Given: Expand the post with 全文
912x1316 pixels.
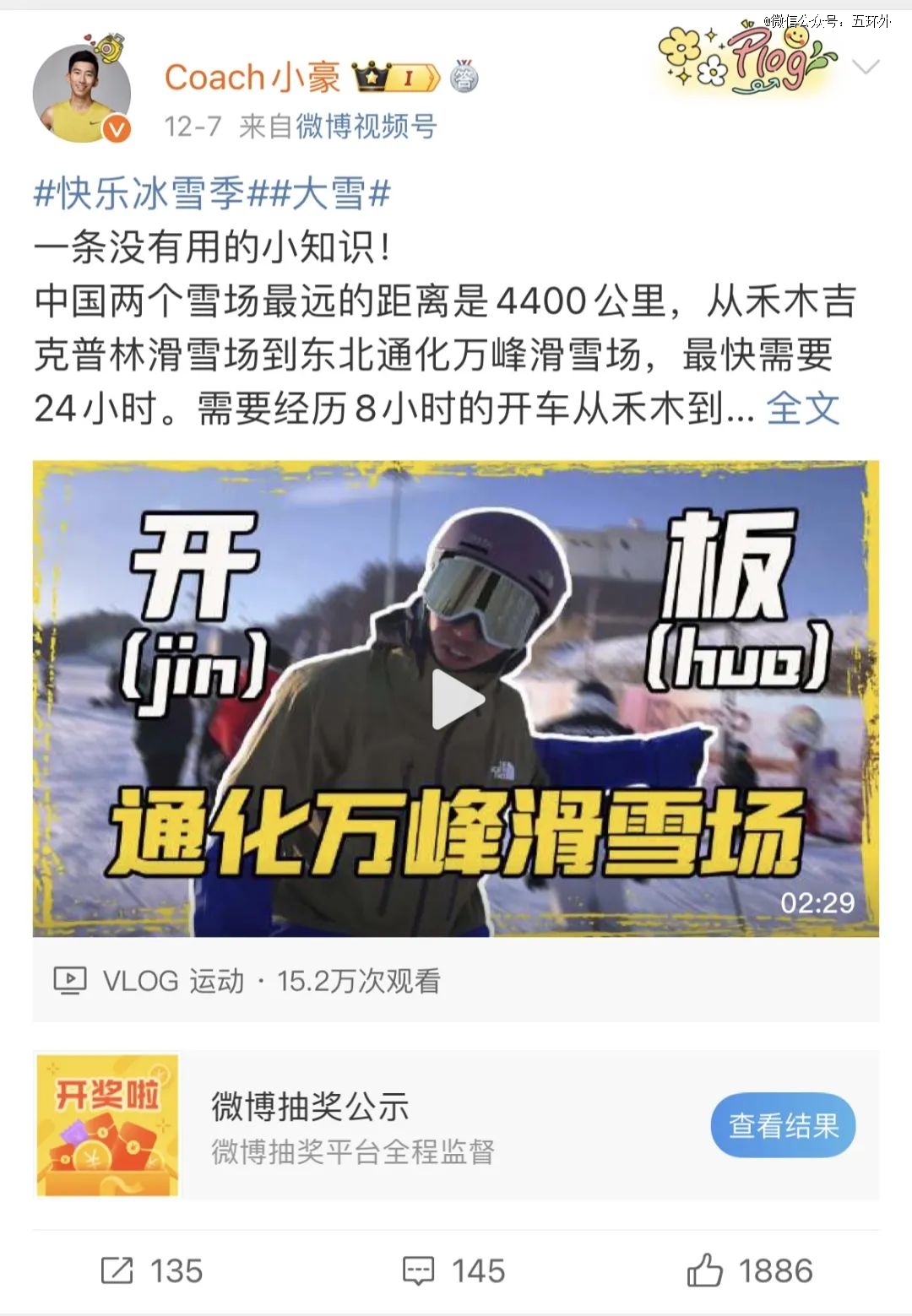Looking at the screenshot, I should click(x=802, y=409).
